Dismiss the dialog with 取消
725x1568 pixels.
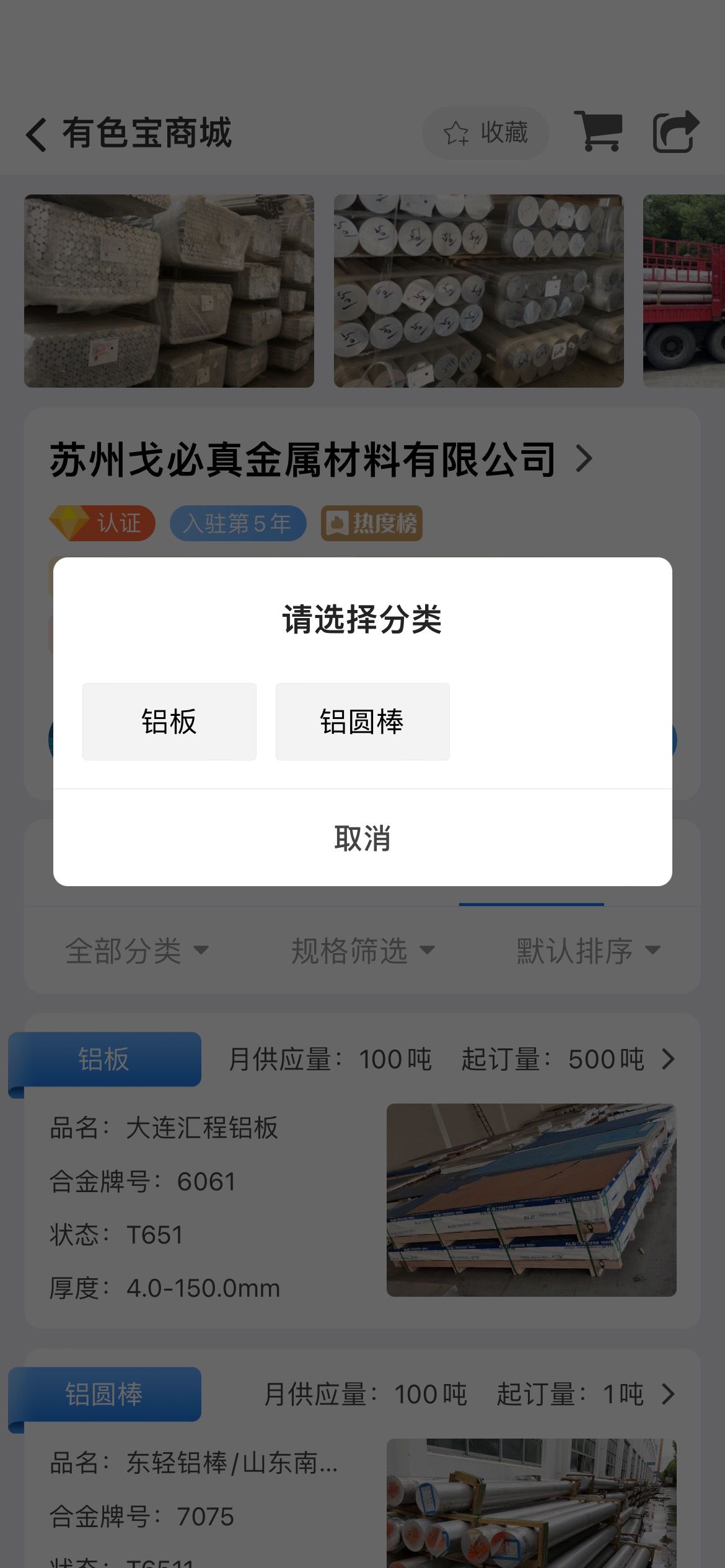(x=362, y=838)
